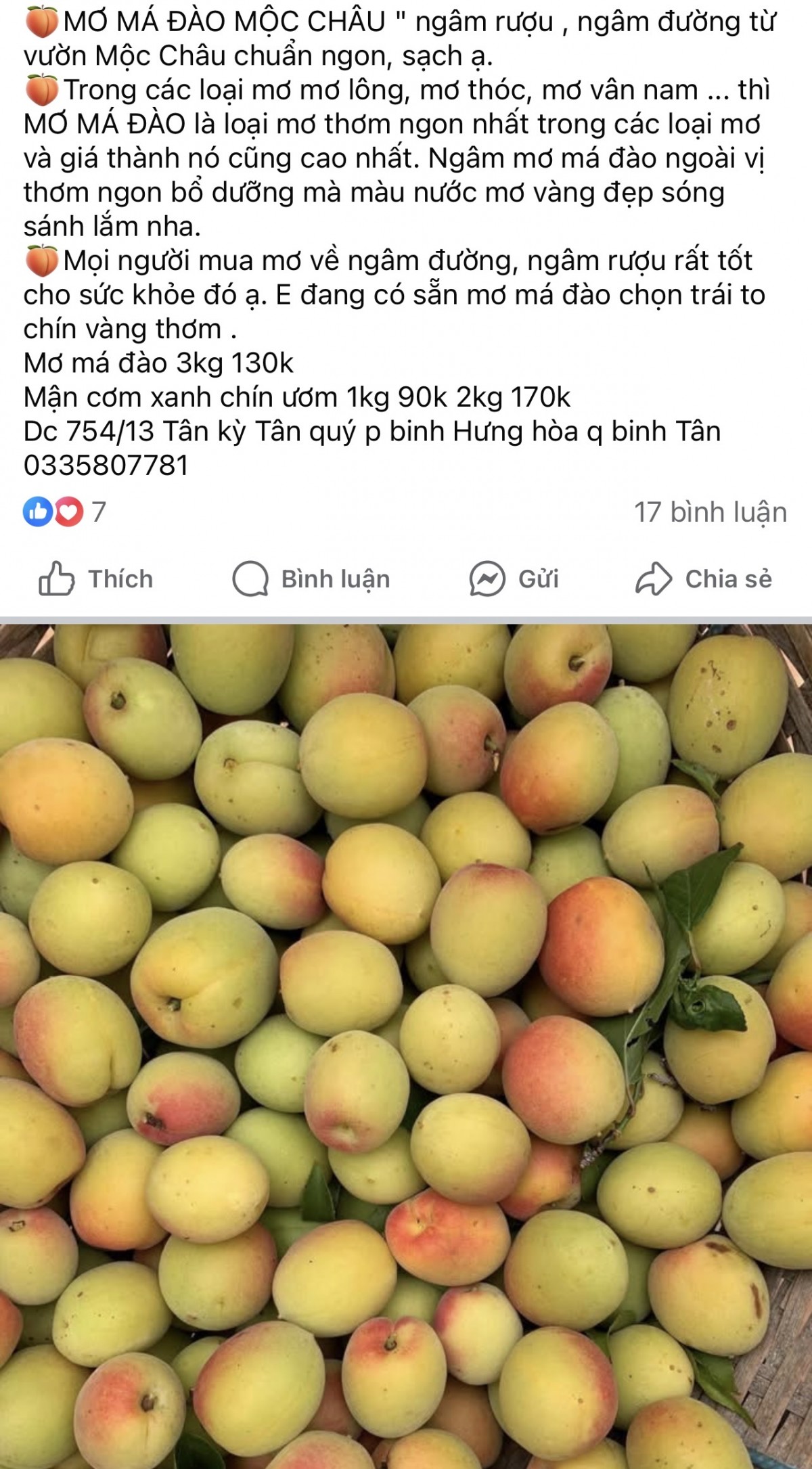Click the share arrow next to Chia sẻ label
812x1469 pixels.
pyautogui.click(x=654, y=579)
